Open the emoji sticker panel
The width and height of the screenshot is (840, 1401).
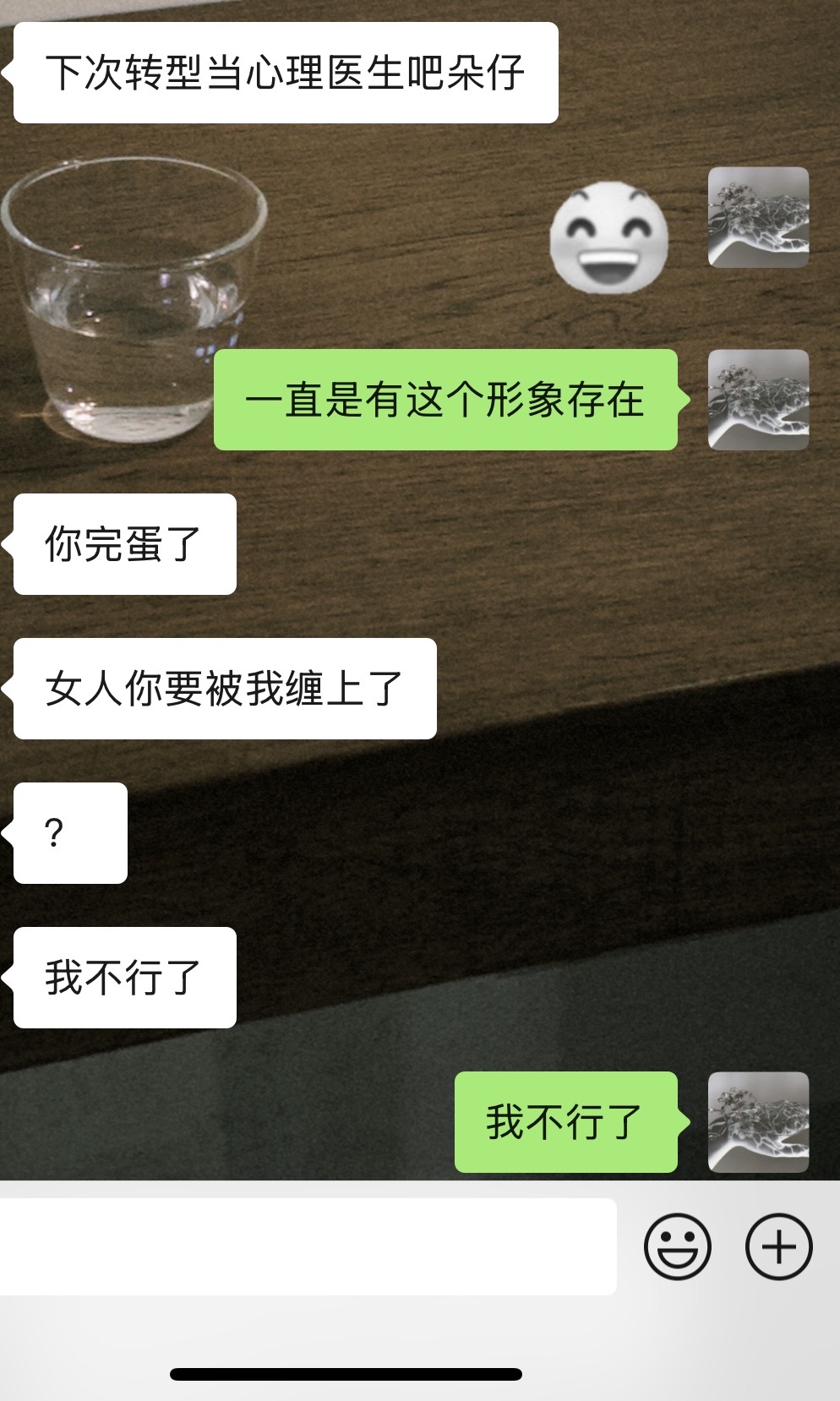[x=677, y=1246]
